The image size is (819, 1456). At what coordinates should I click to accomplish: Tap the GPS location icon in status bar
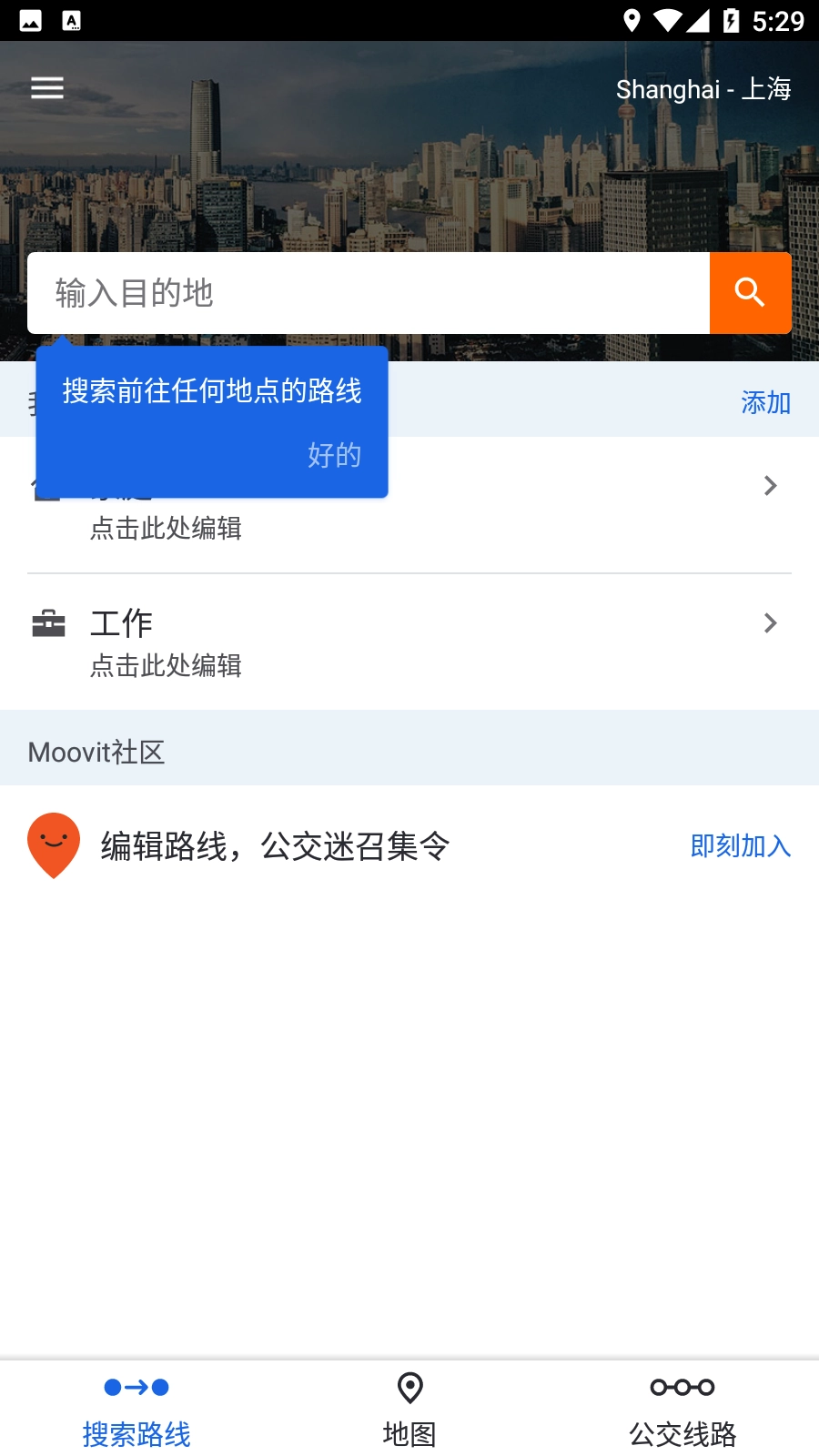631,18
